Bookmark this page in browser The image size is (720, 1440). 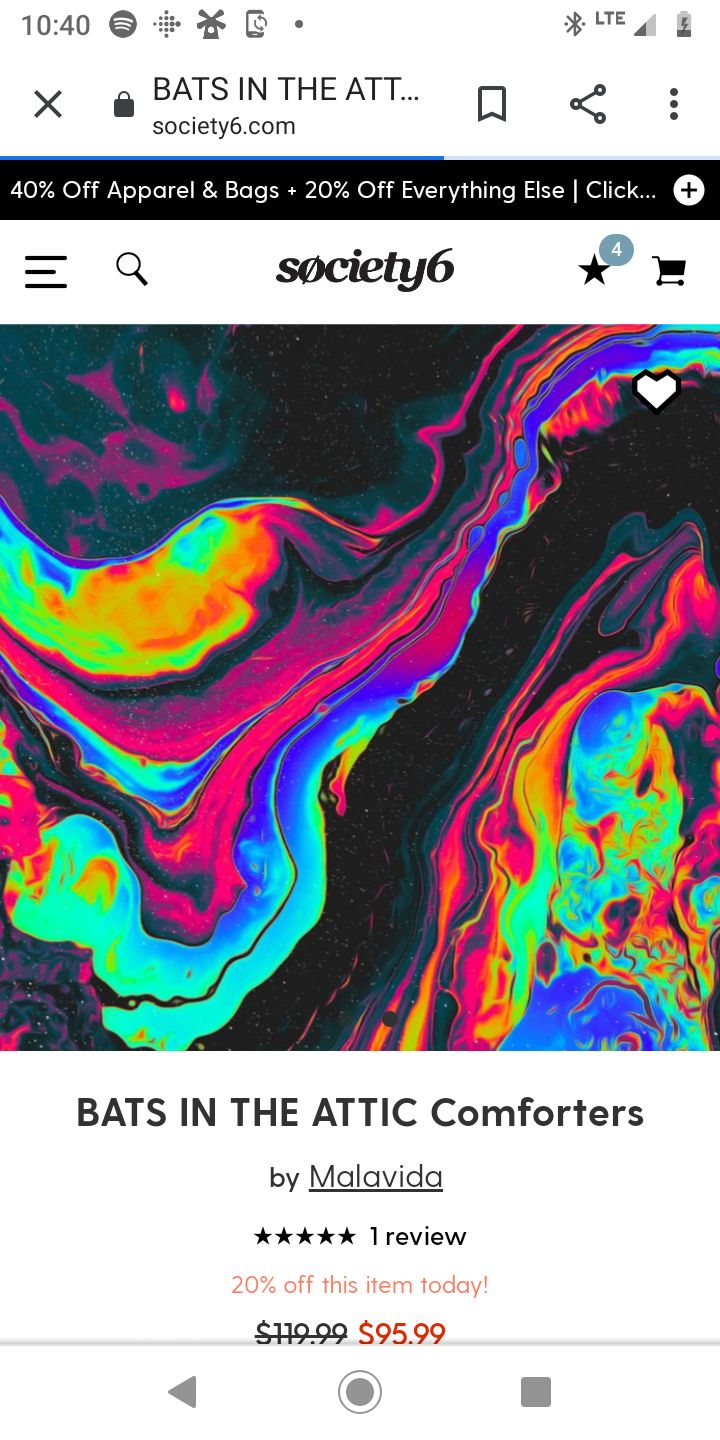pyautogui.click(x=491, y=104)
